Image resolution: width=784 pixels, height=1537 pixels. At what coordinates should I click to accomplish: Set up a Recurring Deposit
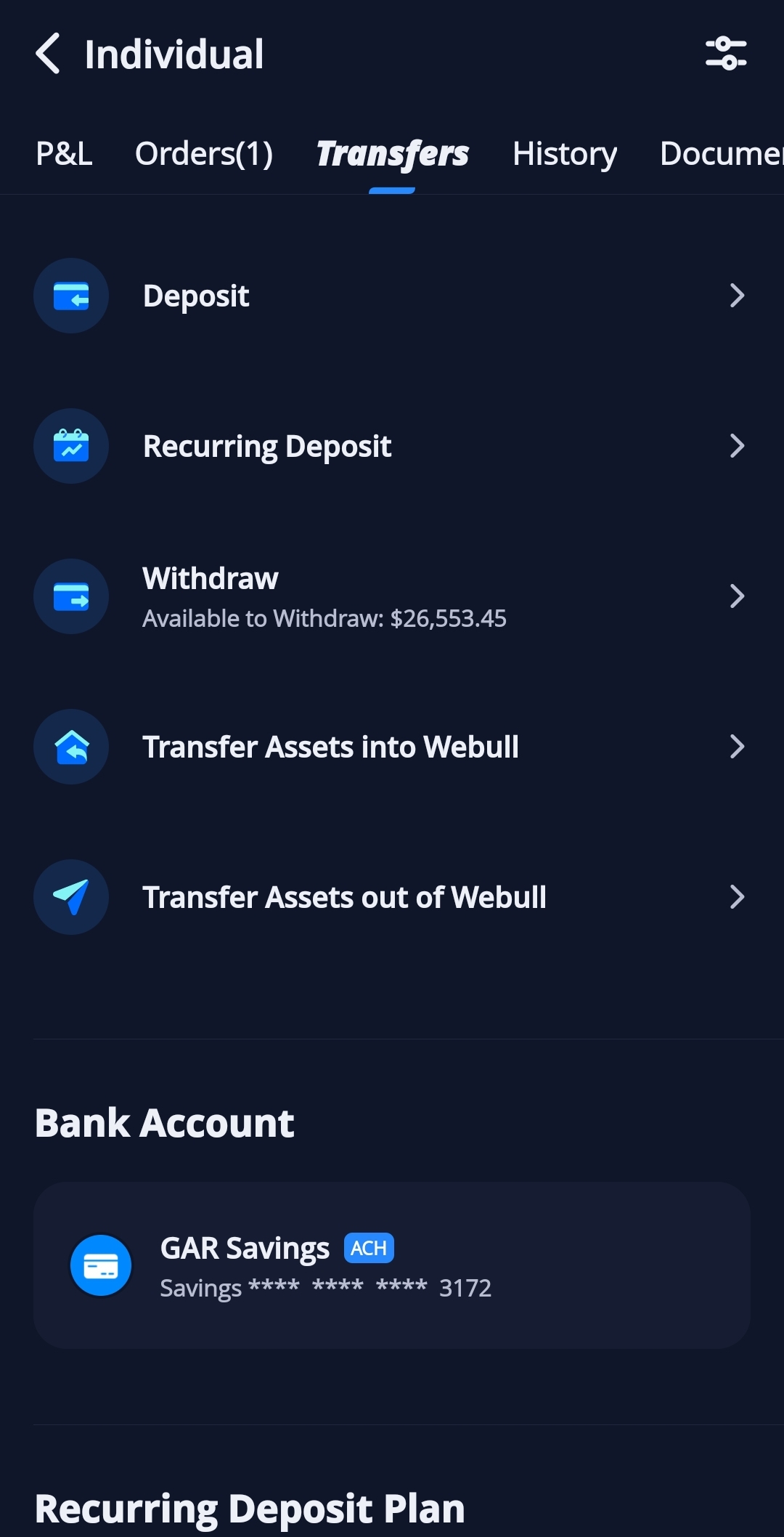pos(391,446)
